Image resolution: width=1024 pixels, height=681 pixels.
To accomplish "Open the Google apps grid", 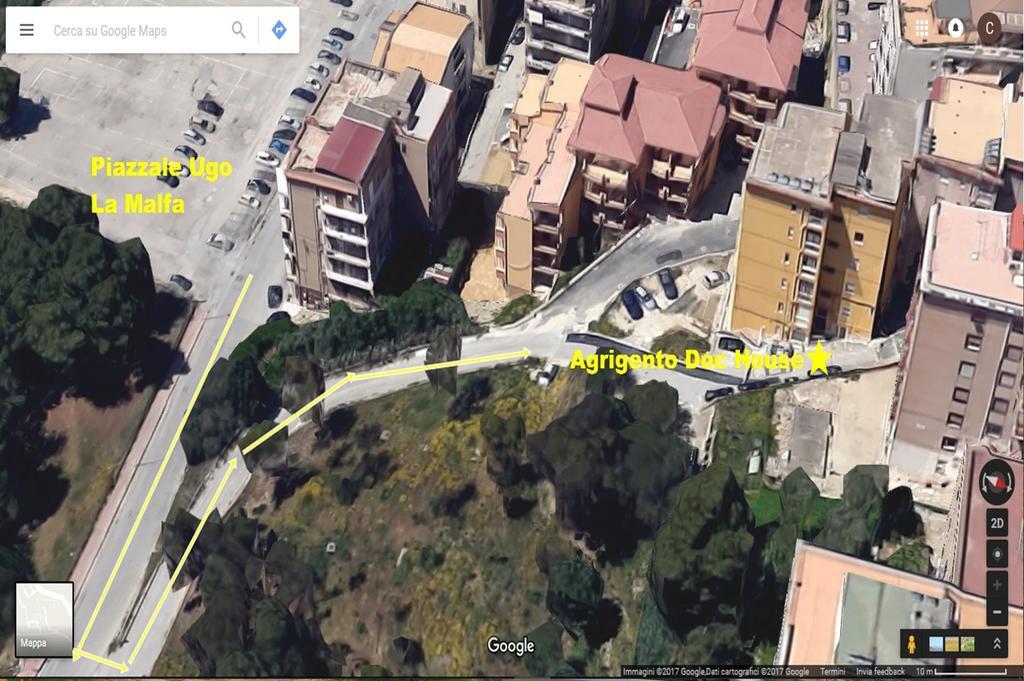I will 922,27.
